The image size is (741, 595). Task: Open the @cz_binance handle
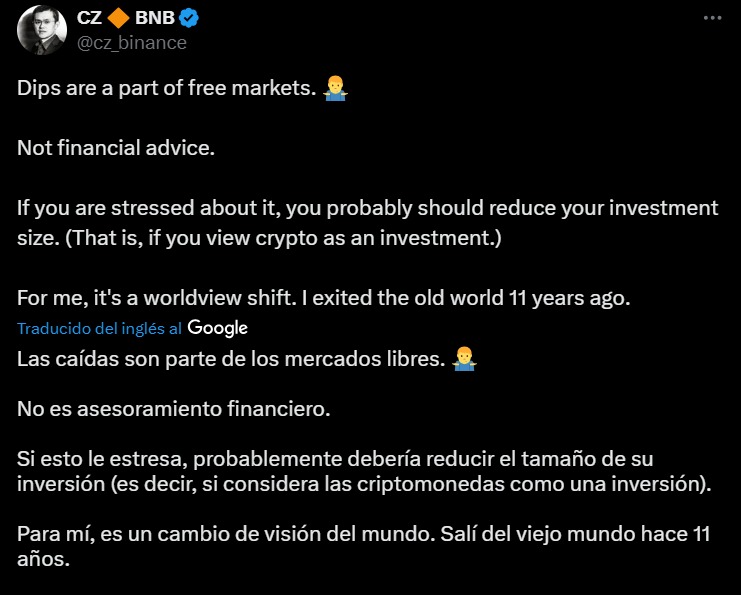point(132,43)
